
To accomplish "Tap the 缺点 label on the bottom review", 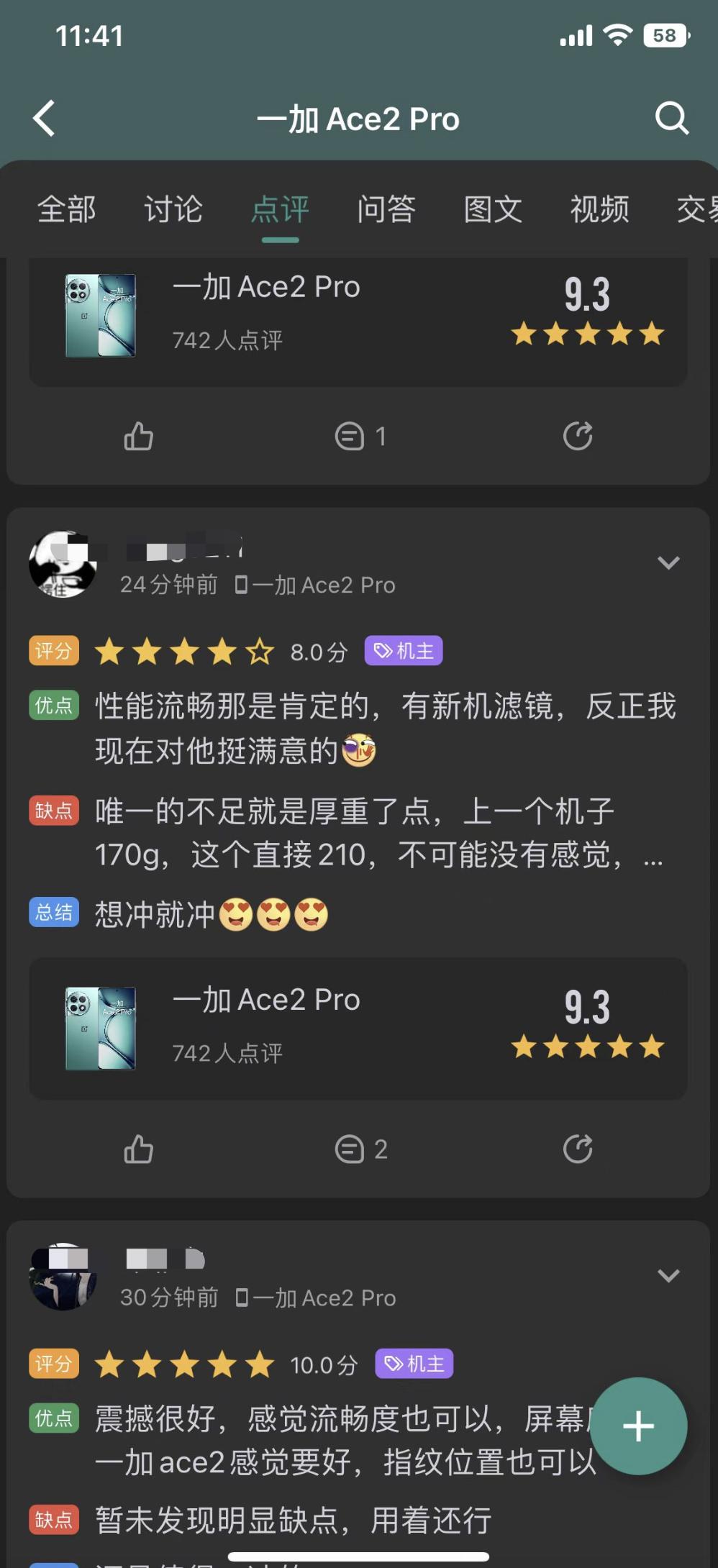I will tap(53, 1519).
